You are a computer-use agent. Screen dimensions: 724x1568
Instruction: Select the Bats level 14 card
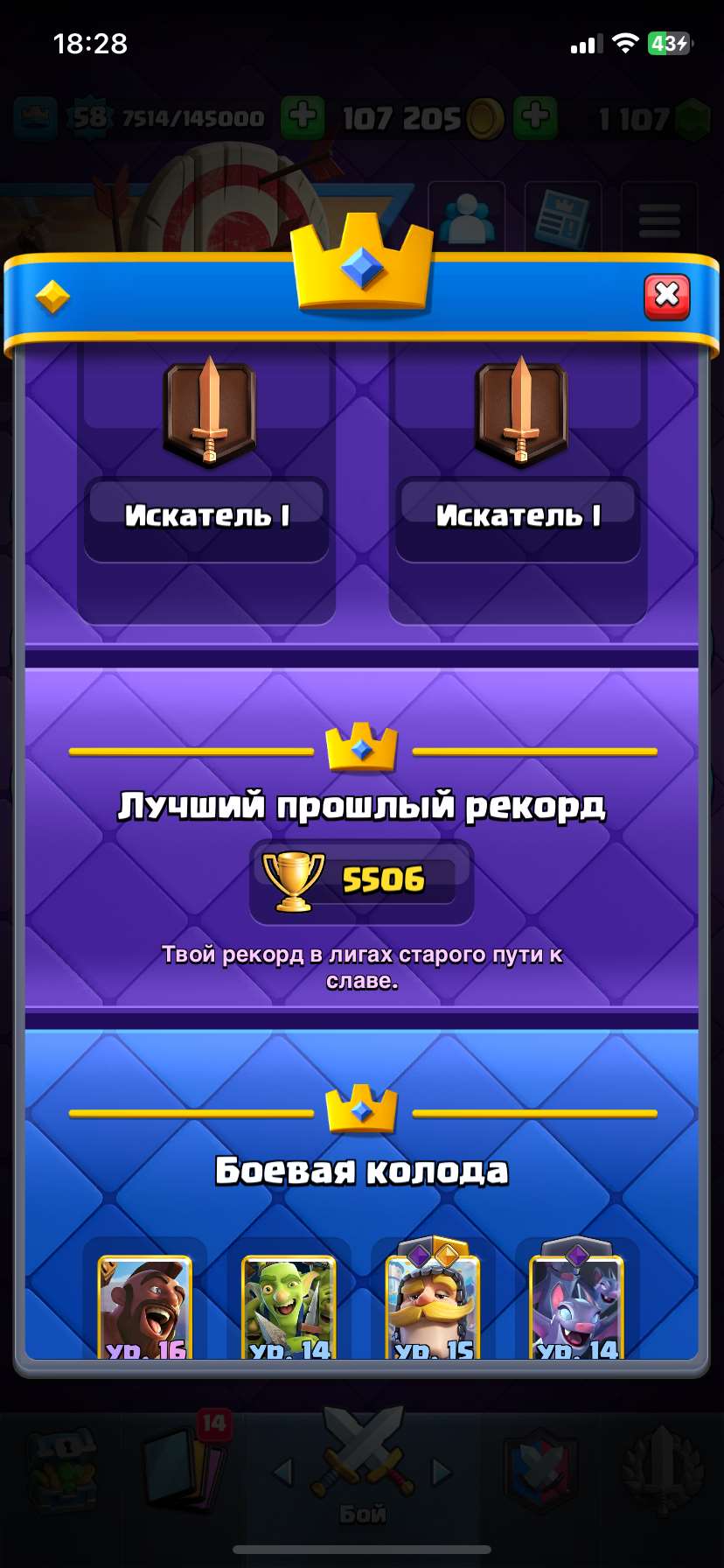[574, 1304]
